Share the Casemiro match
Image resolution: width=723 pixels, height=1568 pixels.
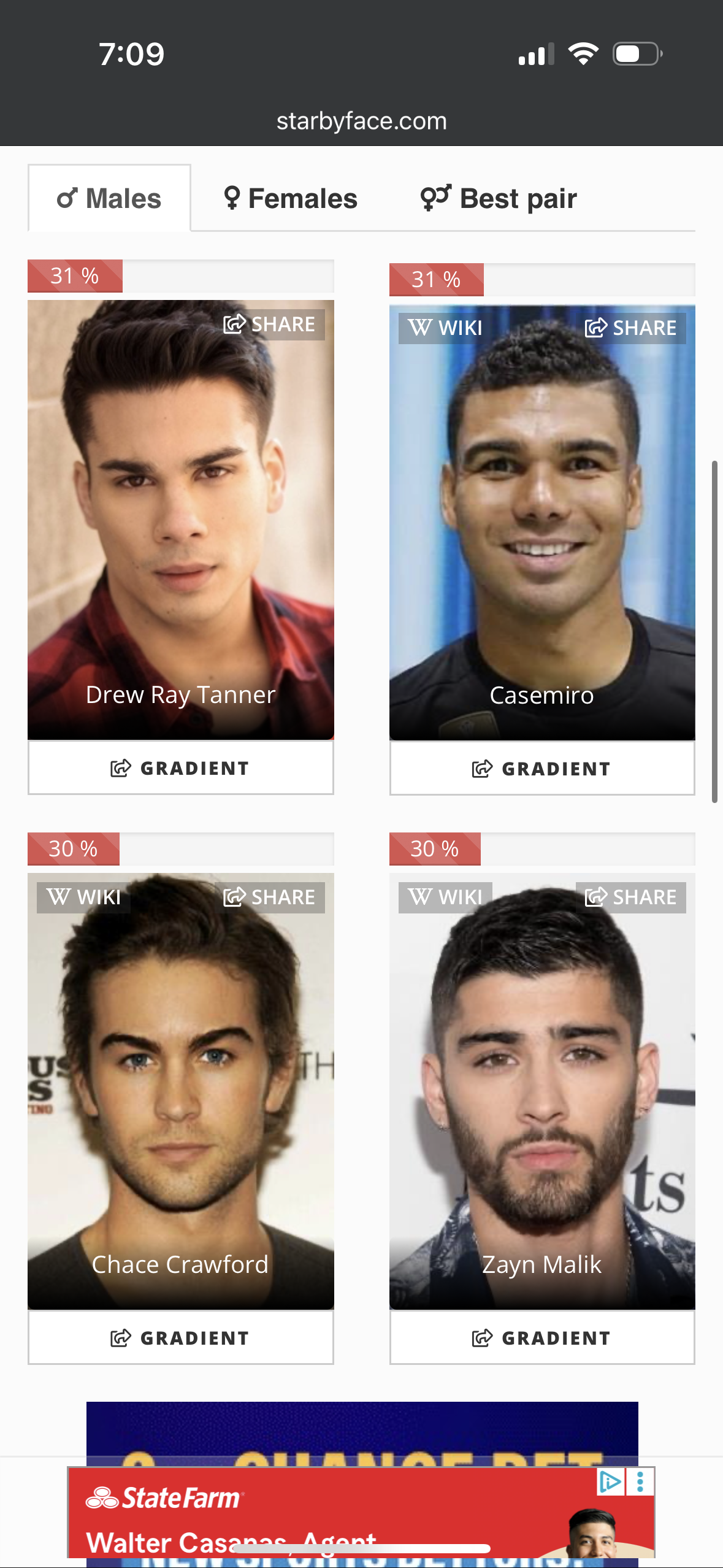click(632, 328)
